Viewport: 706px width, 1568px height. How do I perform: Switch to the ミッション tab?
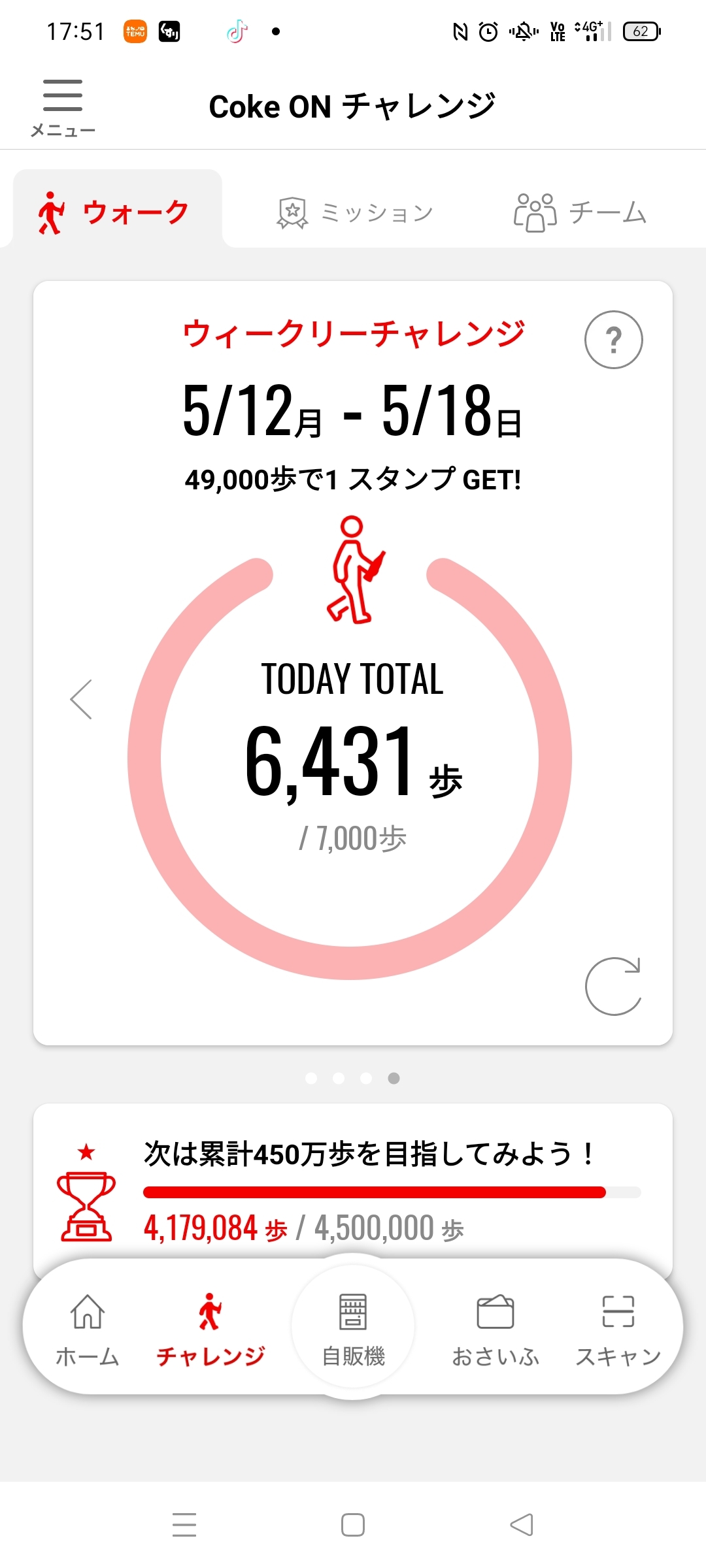click(355, 212)
